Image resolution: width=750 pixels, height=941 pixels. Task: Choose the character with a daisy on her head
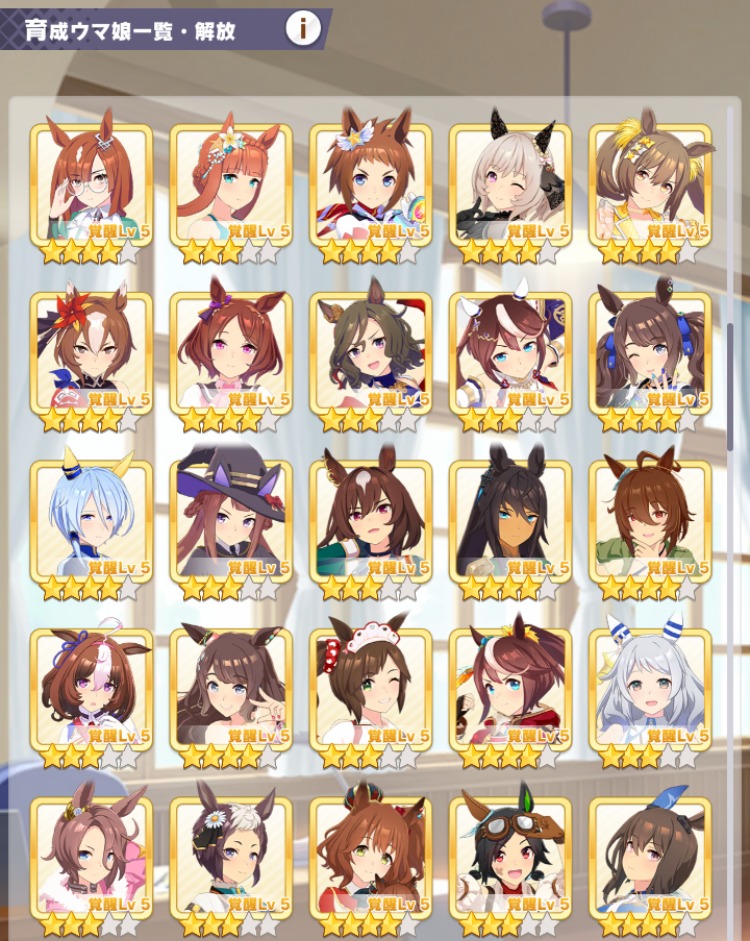[231, 855]
